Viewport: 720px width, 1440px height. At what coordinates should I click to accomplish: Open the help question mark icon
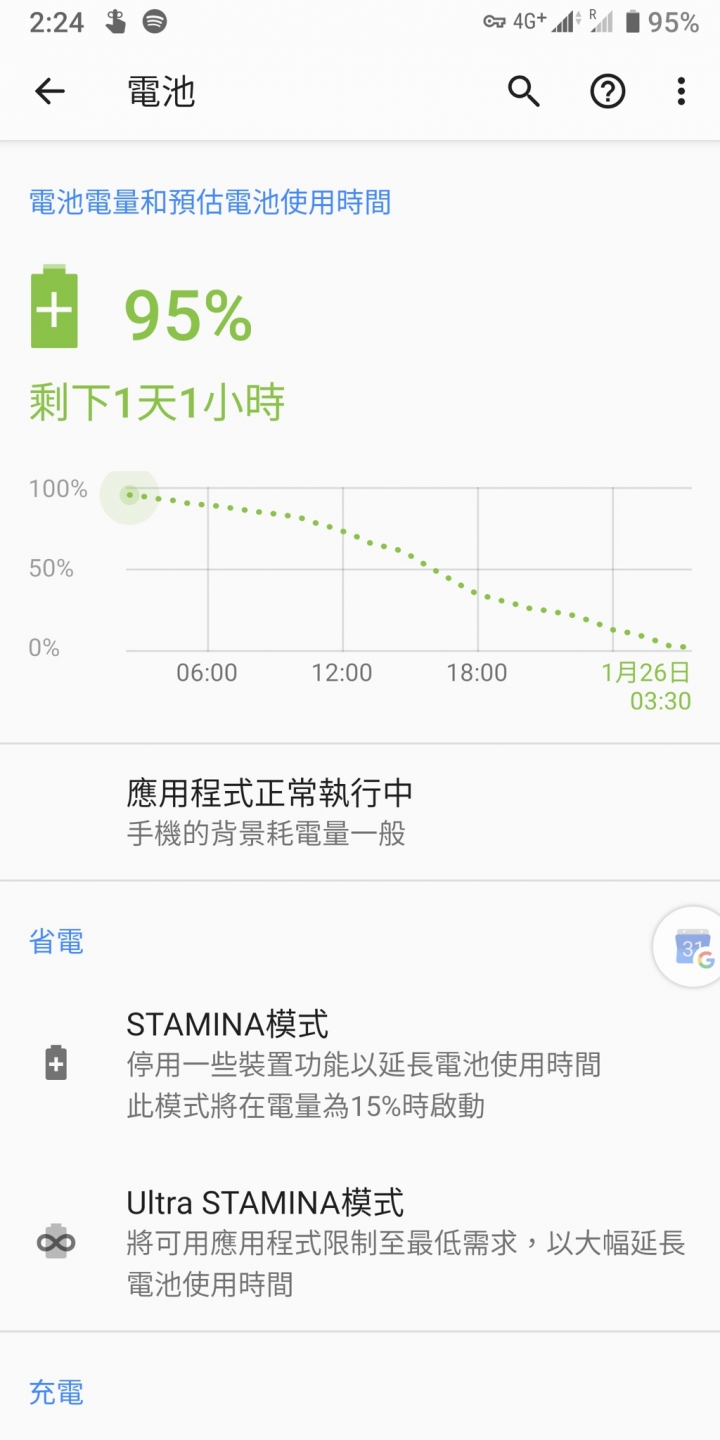pyautogui.click(x=607, y=92)
